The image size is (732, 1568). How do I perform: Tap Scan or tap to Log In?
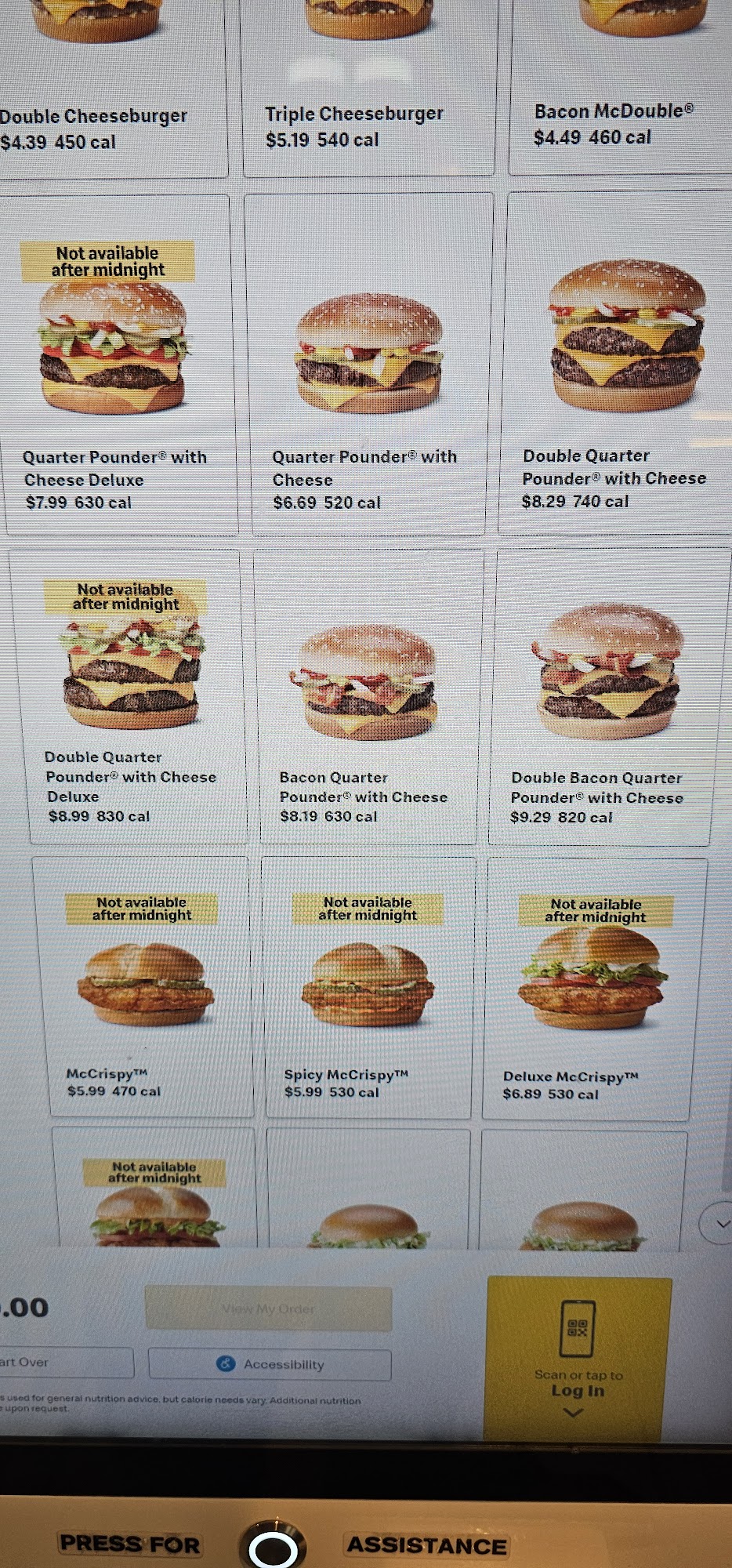click(578, 1358)
